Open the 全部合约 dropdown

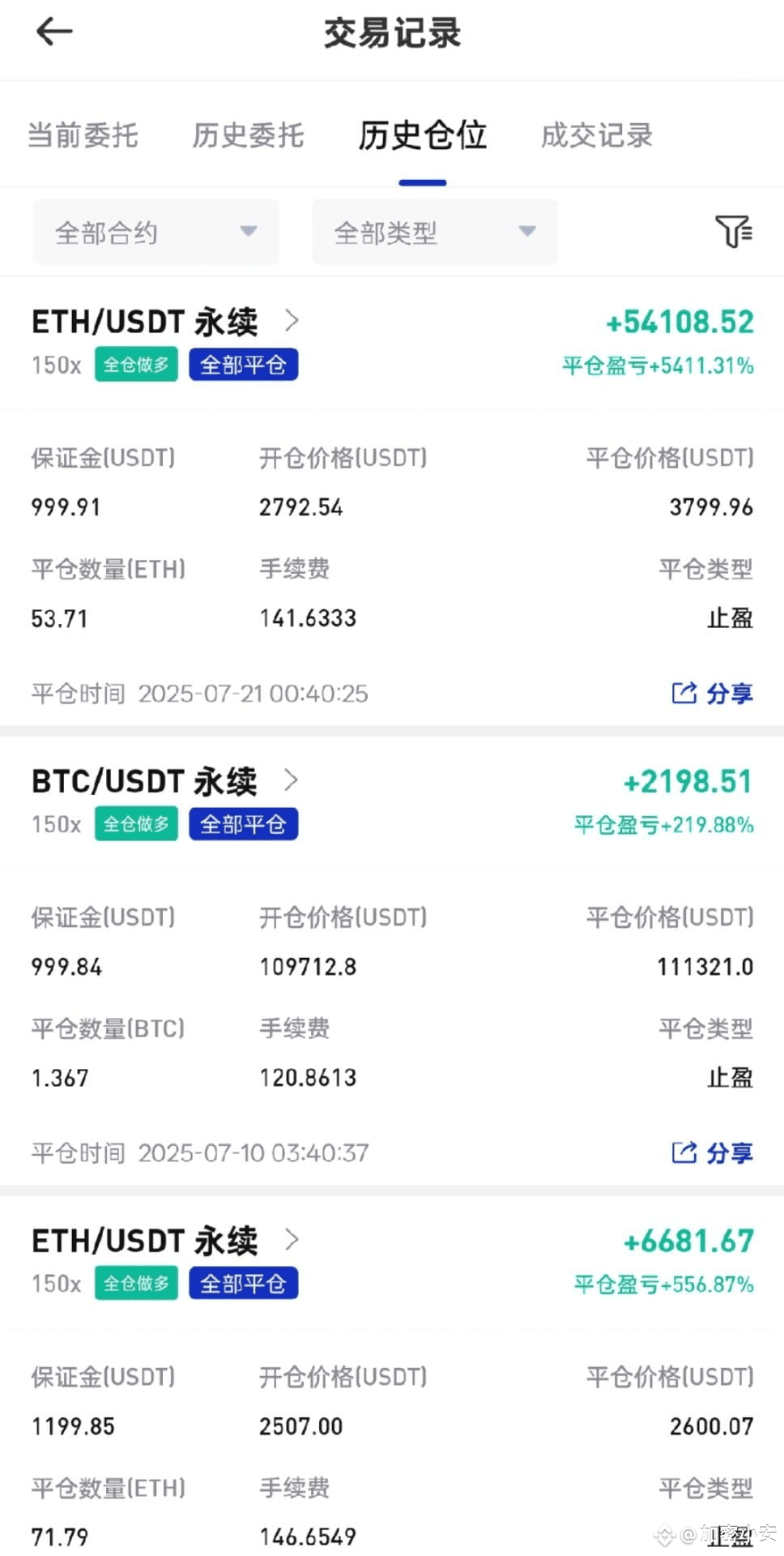pos(156,233)
